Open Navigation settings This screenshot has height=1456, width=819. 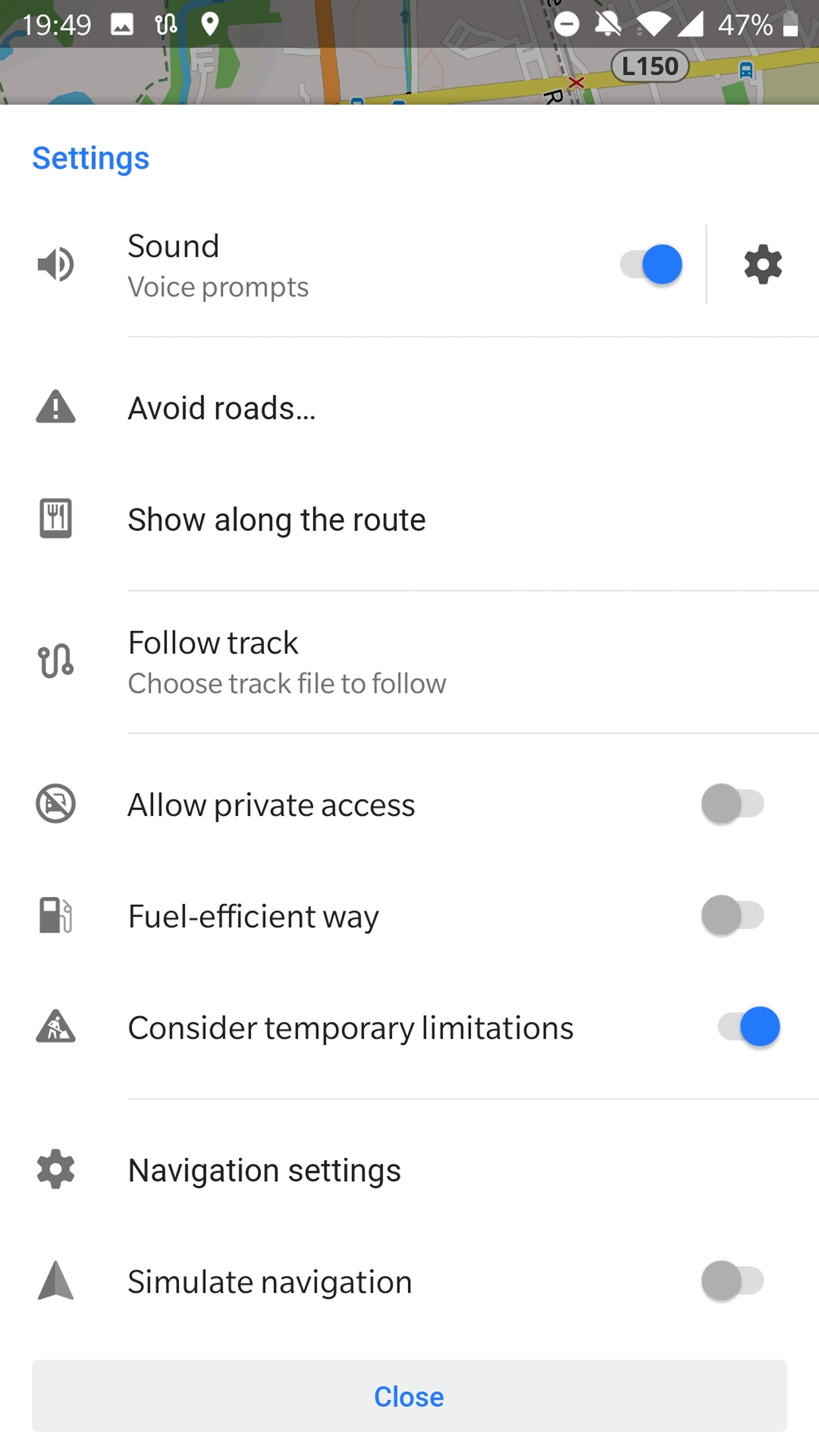pyautogui.click(x=409, y=1169)
